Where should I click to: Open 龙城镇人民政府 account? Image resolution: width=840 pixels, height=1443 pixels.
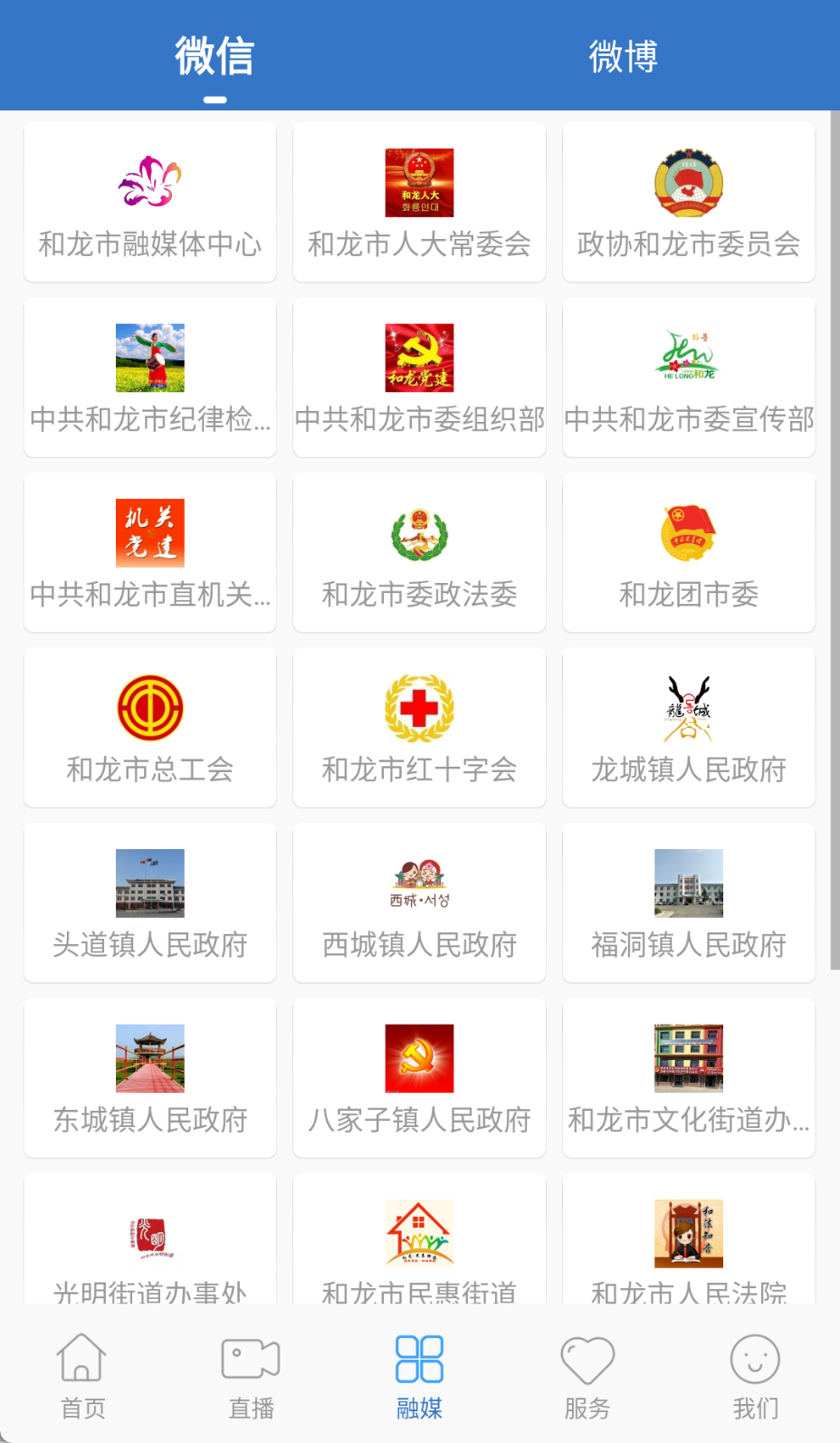(688, 727)
